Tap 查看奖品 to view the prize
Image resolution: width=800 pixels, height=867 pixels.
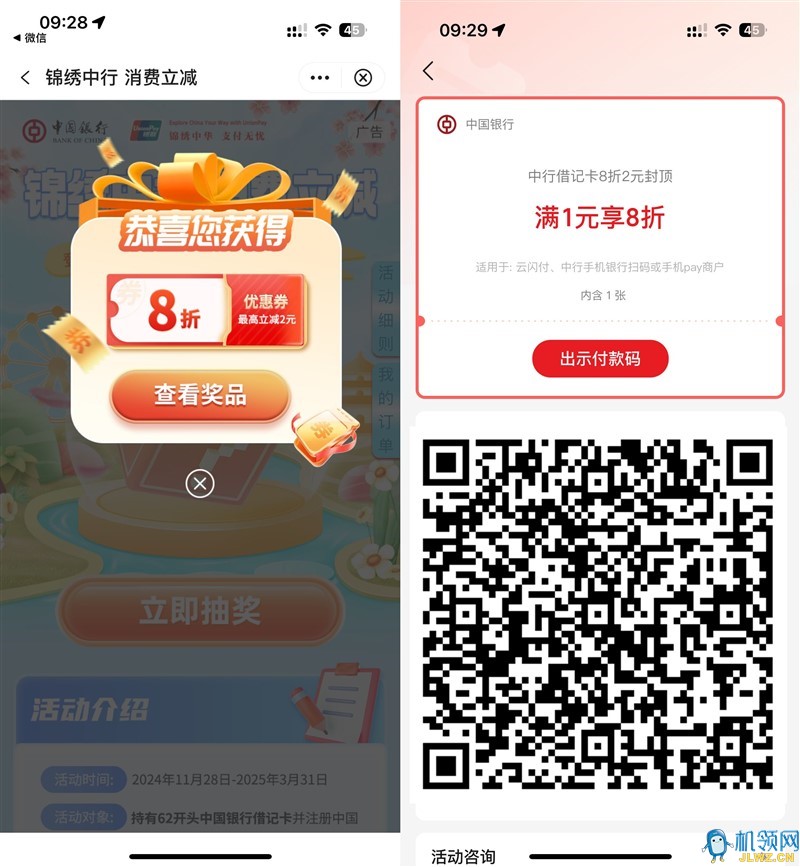200,396
